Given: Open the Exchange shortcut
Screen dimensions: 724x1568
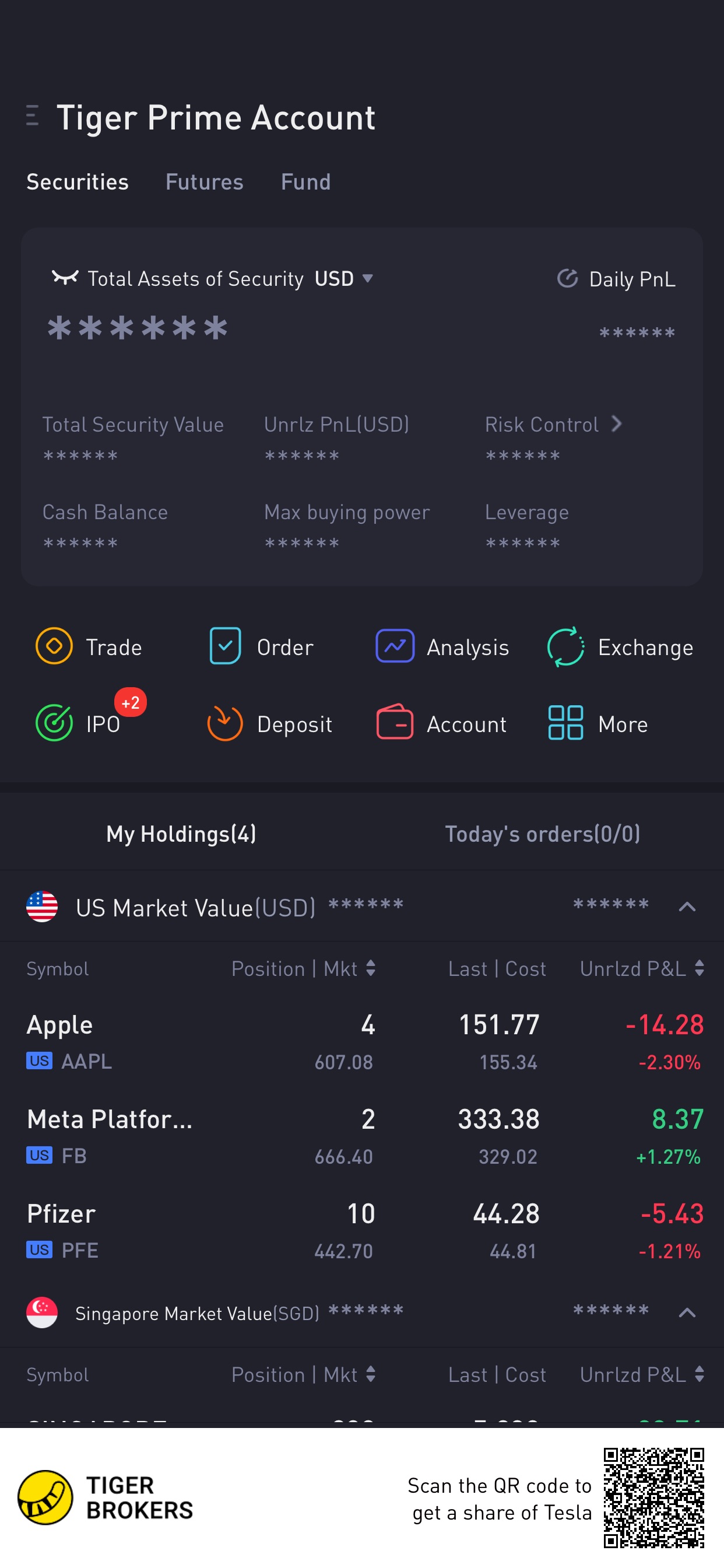Looking at the screenshot, I should (619, 646).
